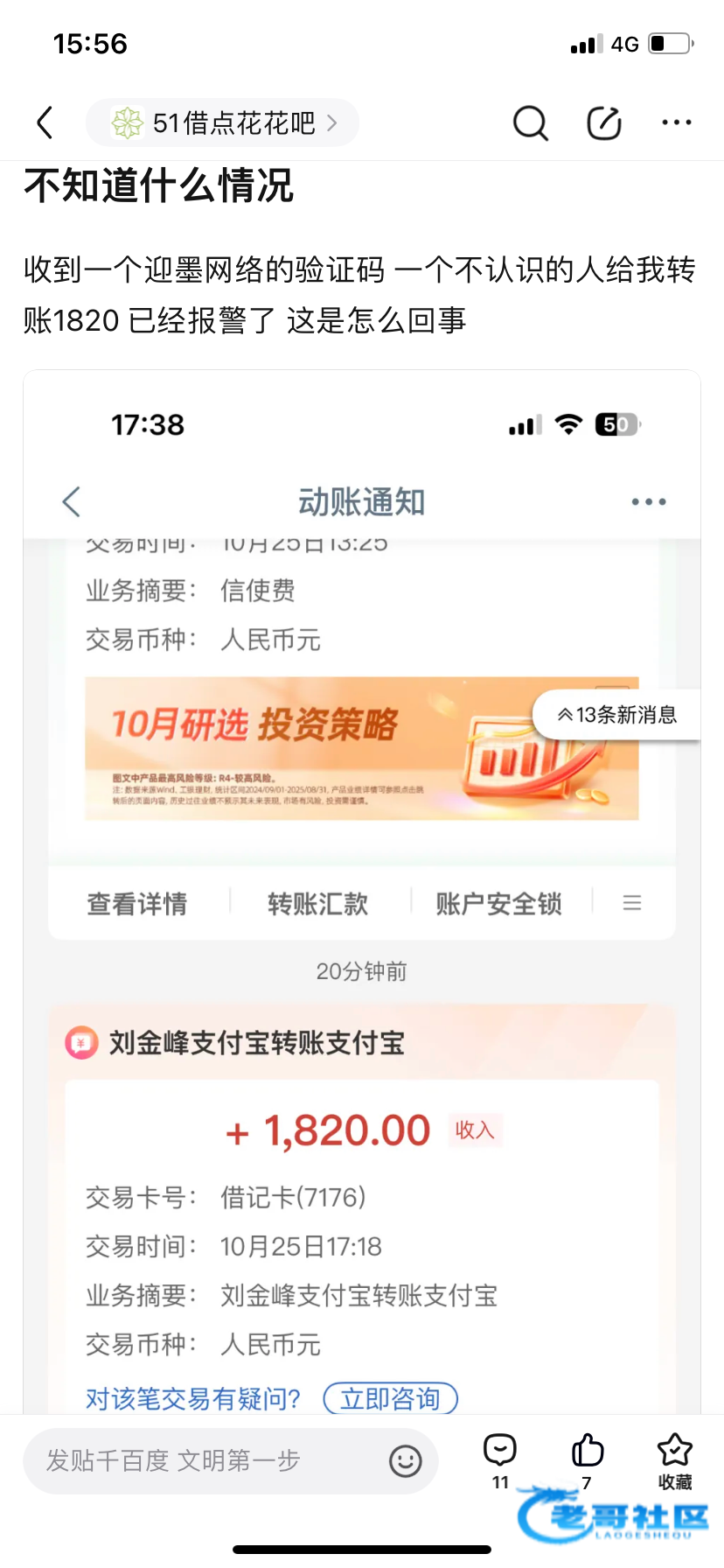724x1568 pixels.
Task: Open the 51借点花花吧 forum chip
Action: click(223, 123)
